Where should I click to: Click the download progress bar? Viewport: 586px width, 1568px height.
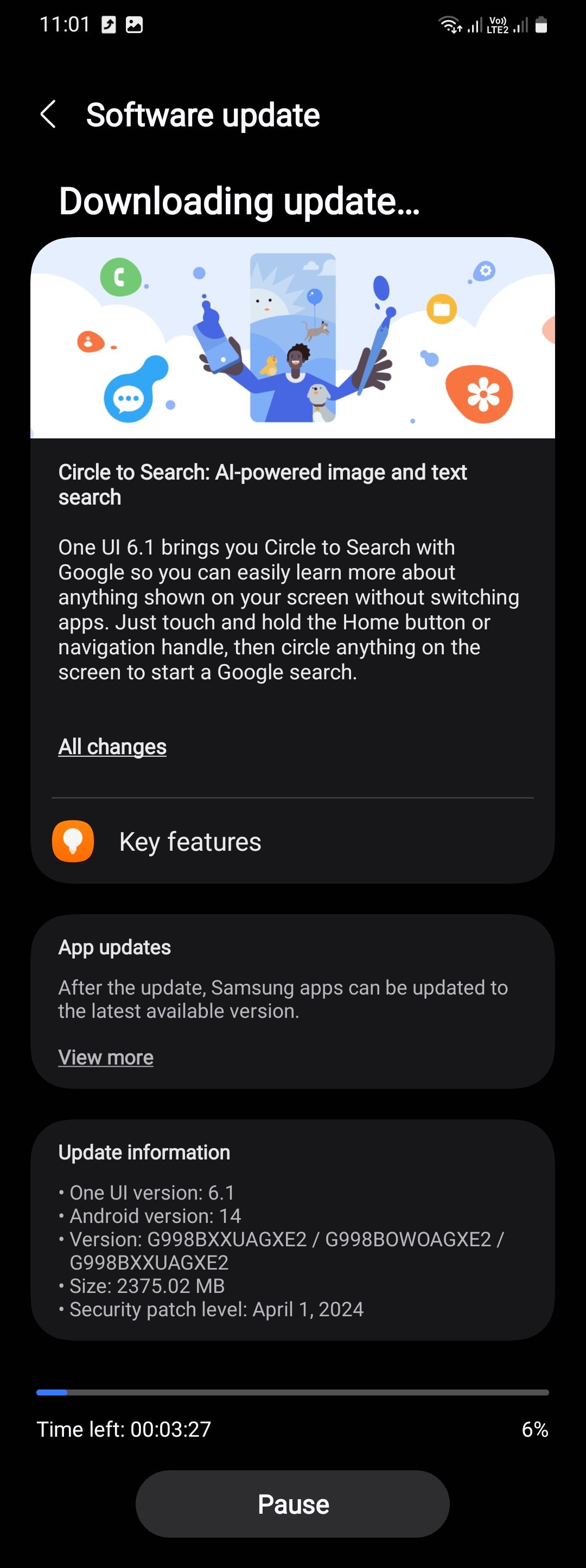(x=292, y=1393)
